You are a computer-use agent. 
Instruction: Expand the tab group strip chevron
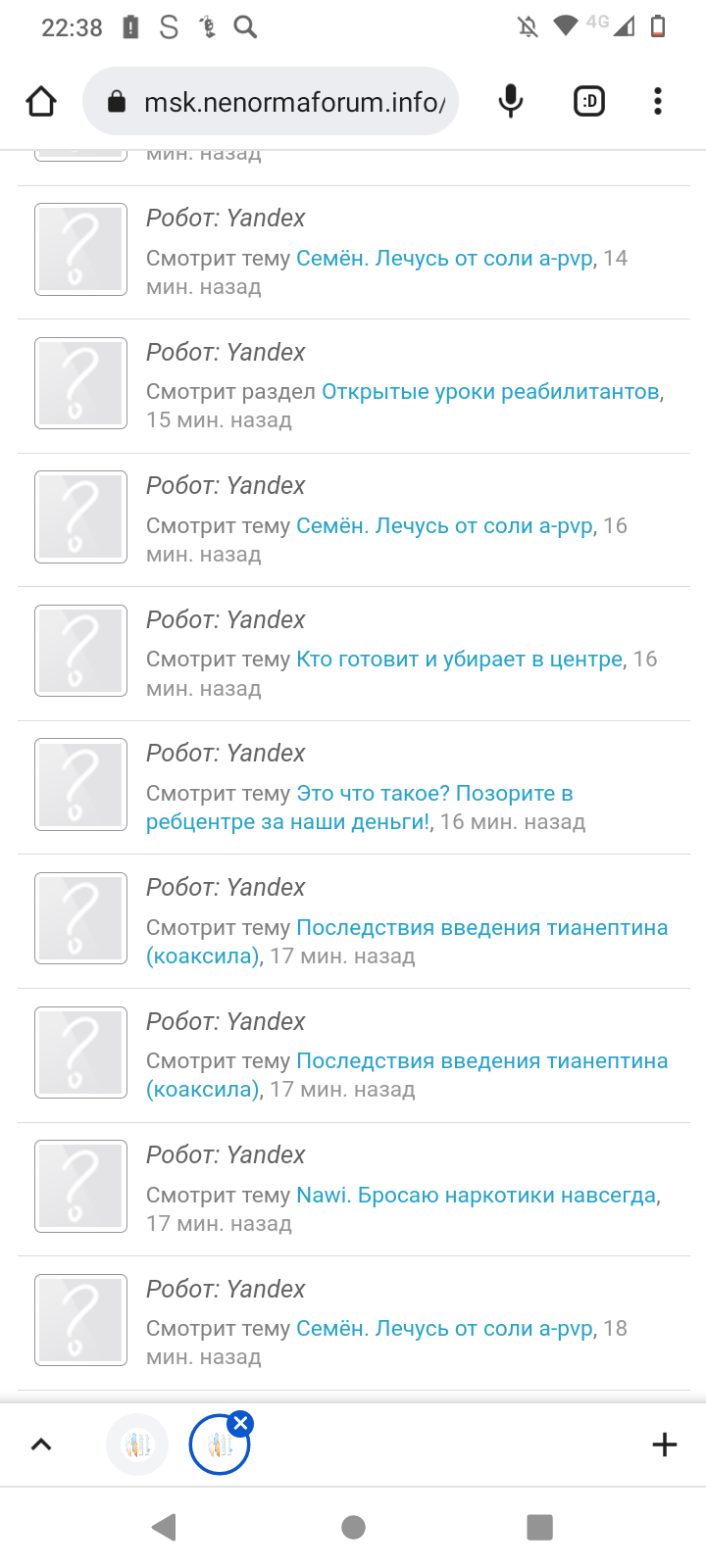(x=41, y=1445)
